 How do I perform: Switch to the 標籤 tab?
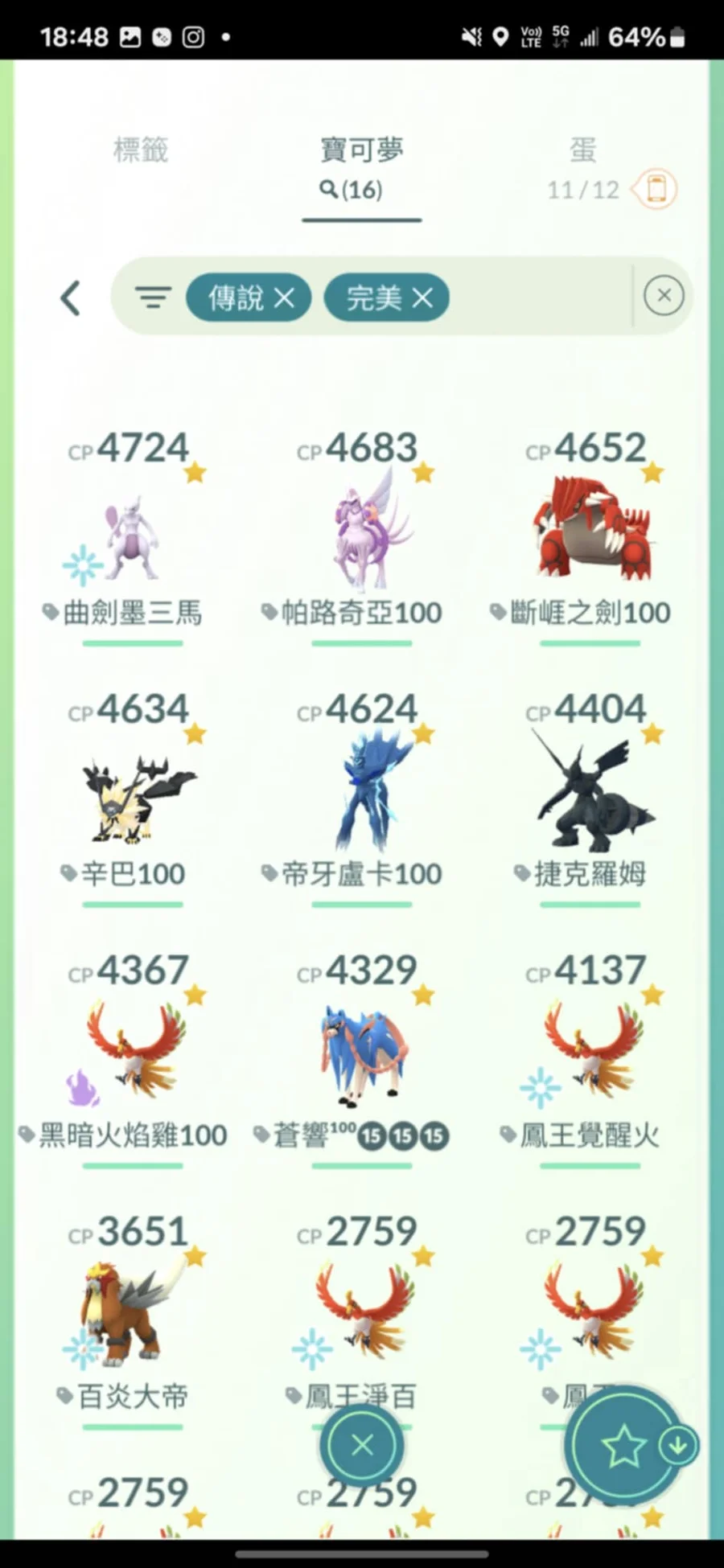[141, 150]
